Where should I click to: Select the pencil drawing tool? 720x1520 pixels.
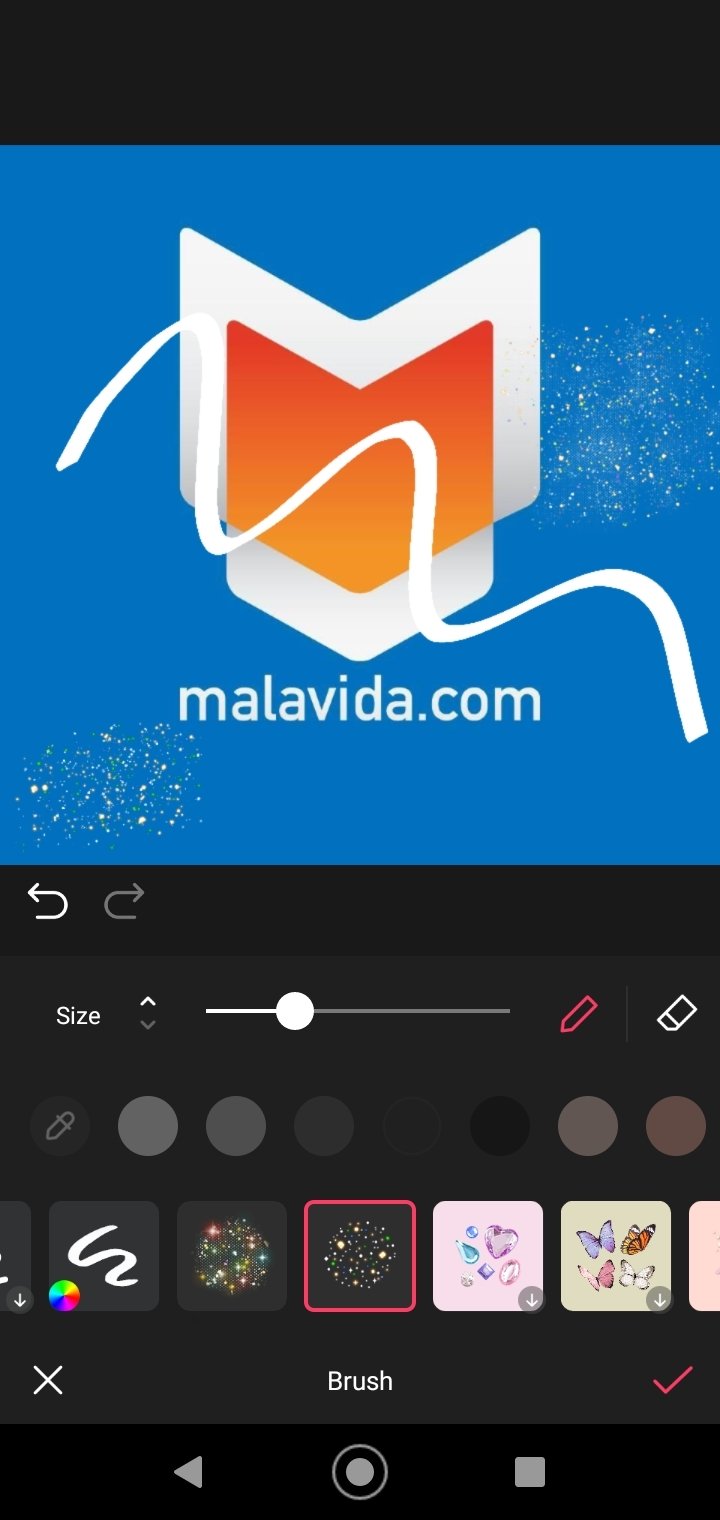click(x=579, y=1014)
